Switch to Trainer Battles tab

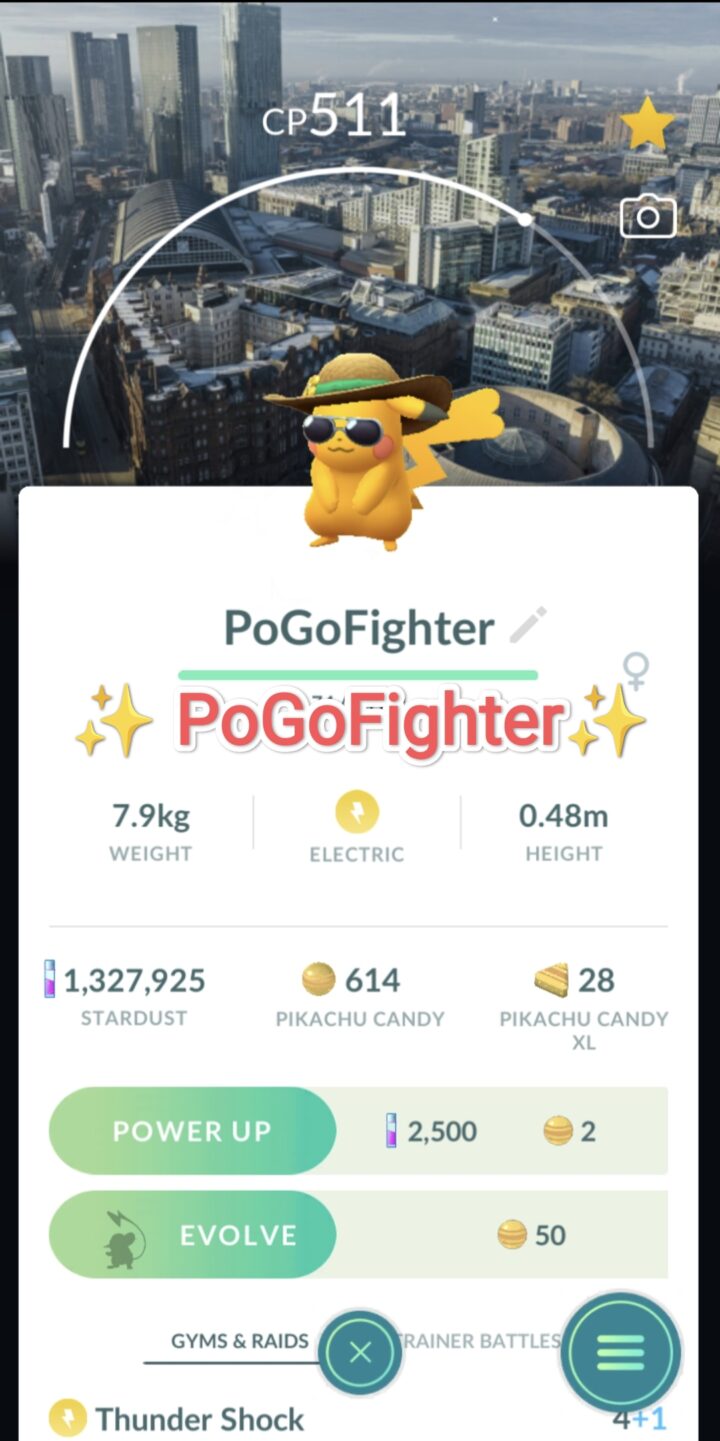pos(482,1341)
